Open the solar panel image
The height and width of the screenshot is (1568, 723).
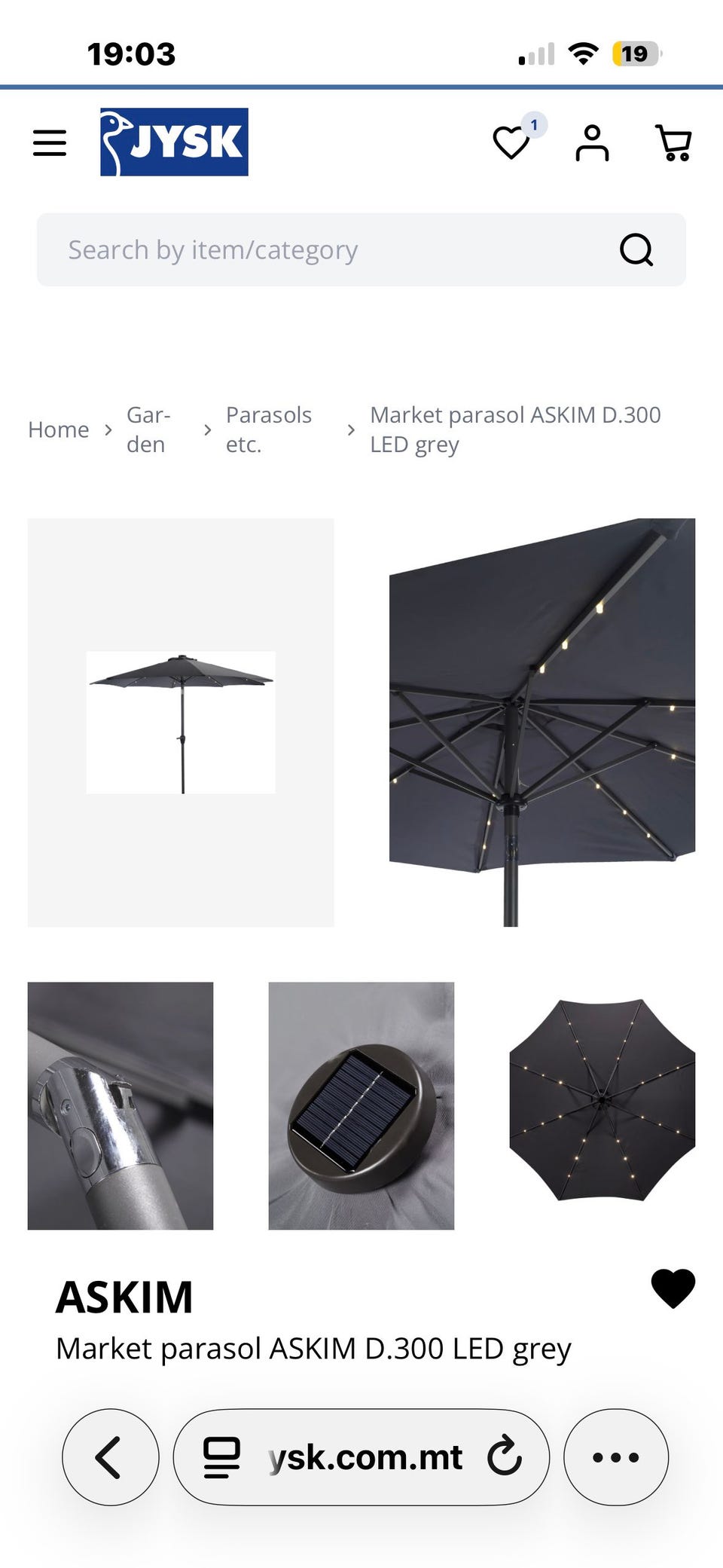pos(361,1105)
